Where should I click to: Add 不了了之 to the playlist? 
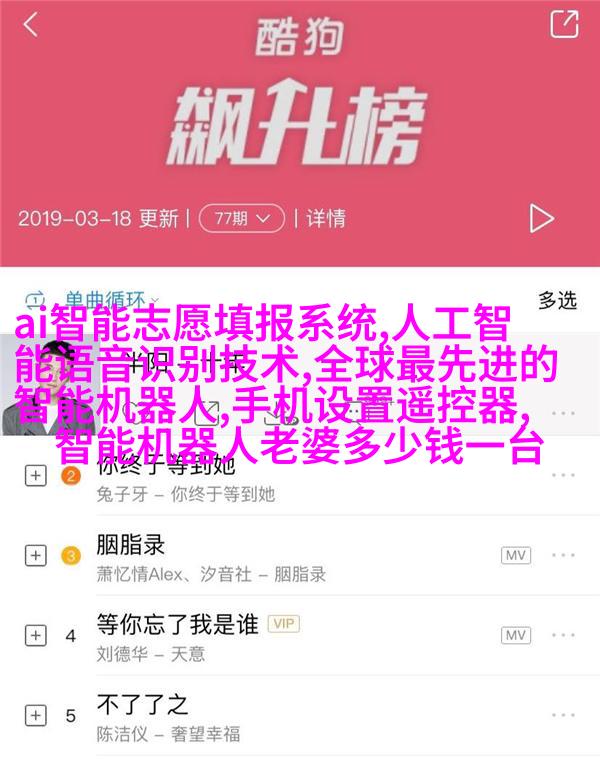point(35,715)
